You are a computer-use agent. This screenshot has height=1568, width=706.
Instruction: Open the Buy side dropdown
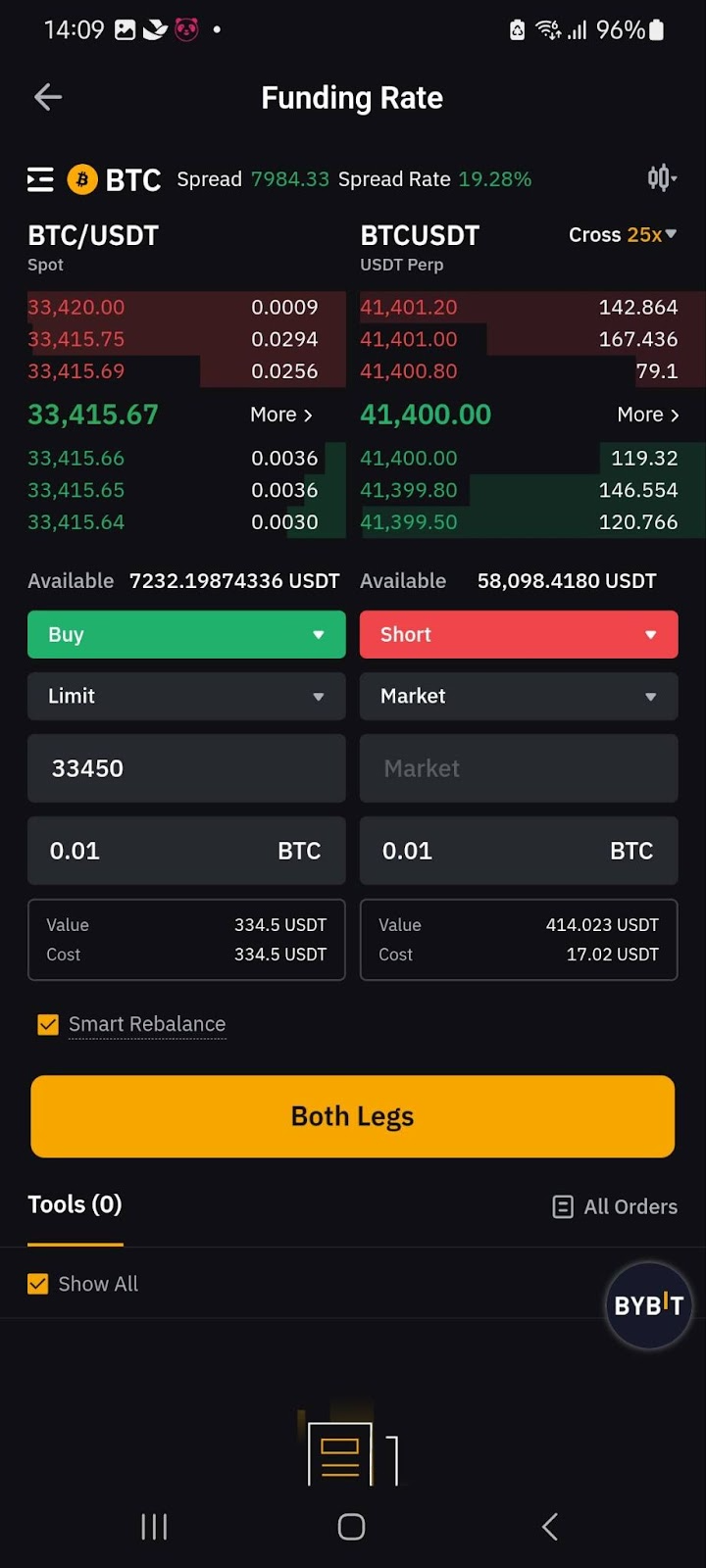click(x=186, y=635)
